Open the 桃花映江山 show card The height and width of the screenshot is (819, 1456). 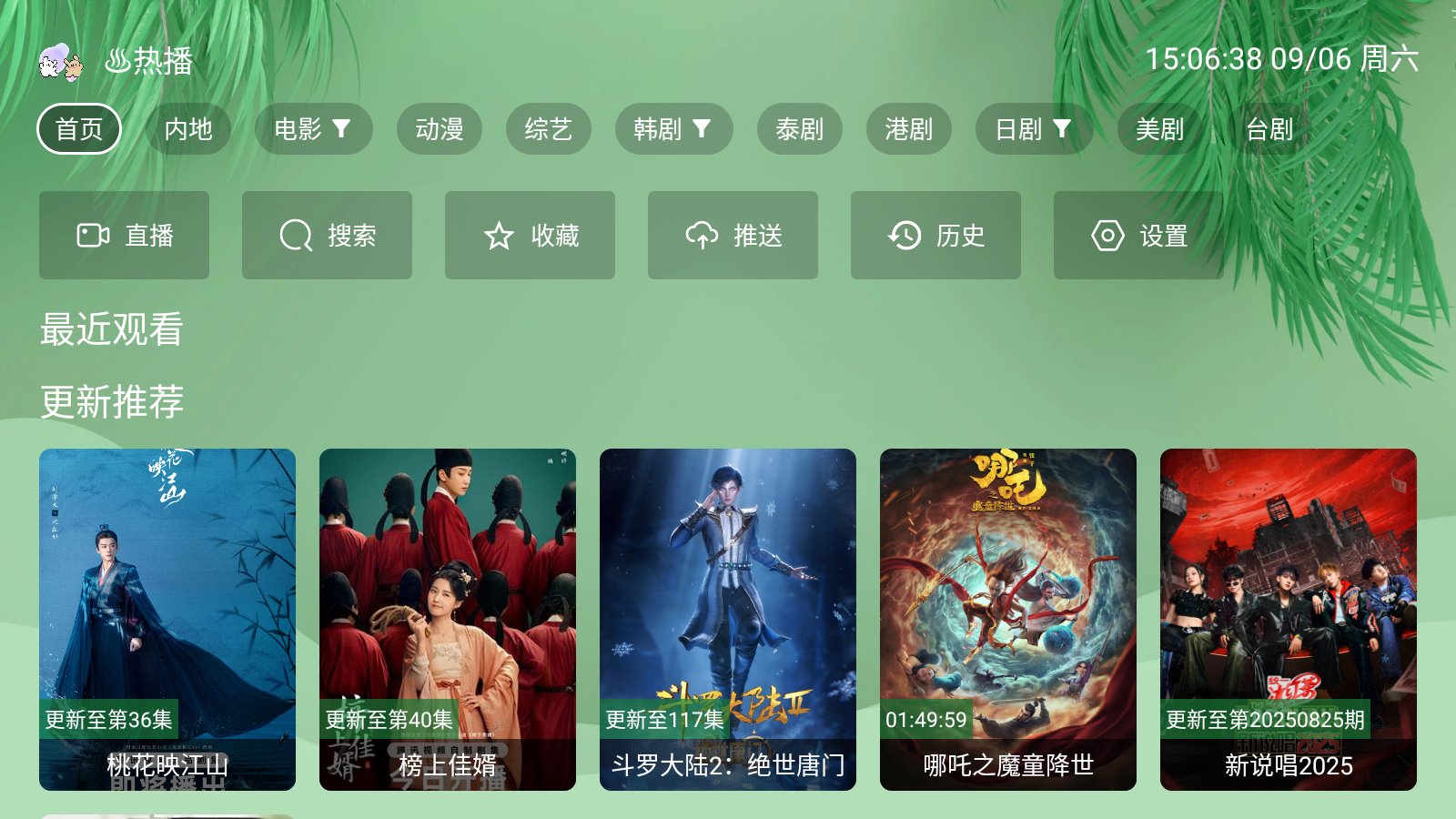(167, 619)
